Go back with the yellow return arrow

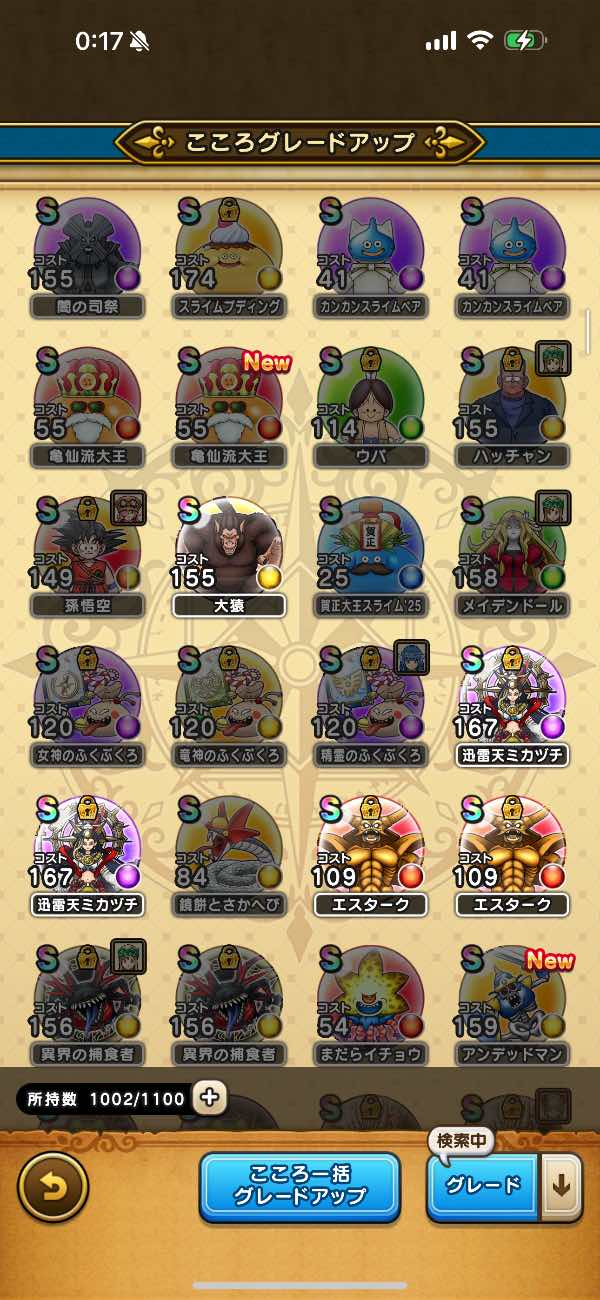point(53,1187)
